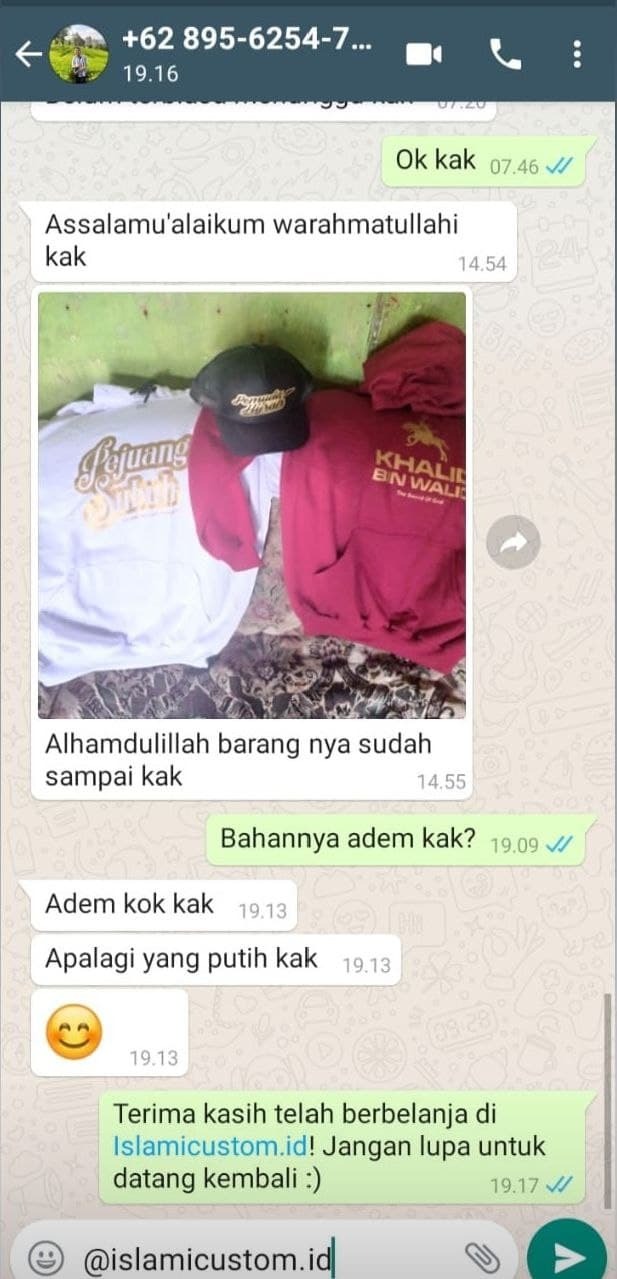The width and height of the screenshot is (617, 1279).
Task: Open the contact's profile picture
Action: [77, 54]
